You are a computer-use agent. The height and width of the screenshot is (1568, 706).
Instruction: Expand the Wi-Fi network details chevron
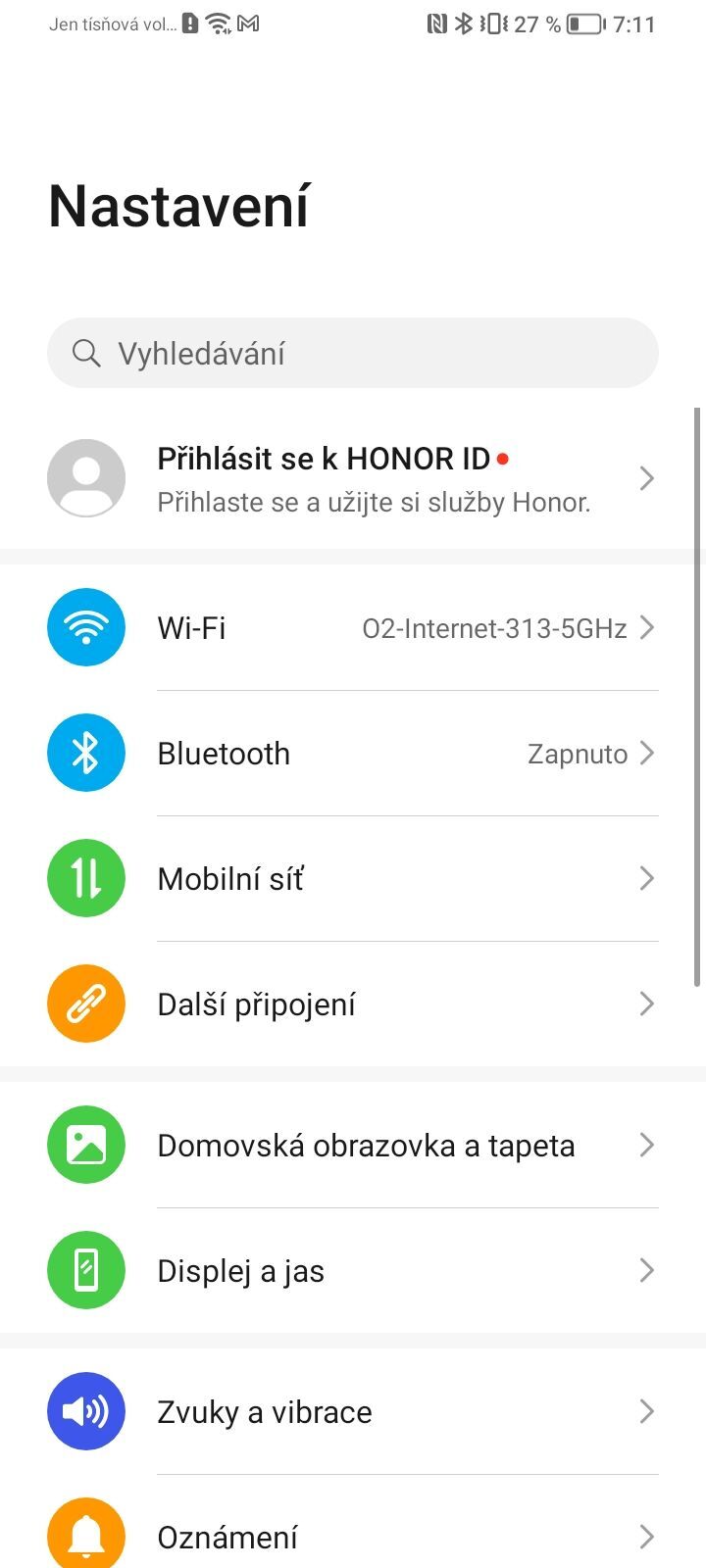click(x=646, y=627)
